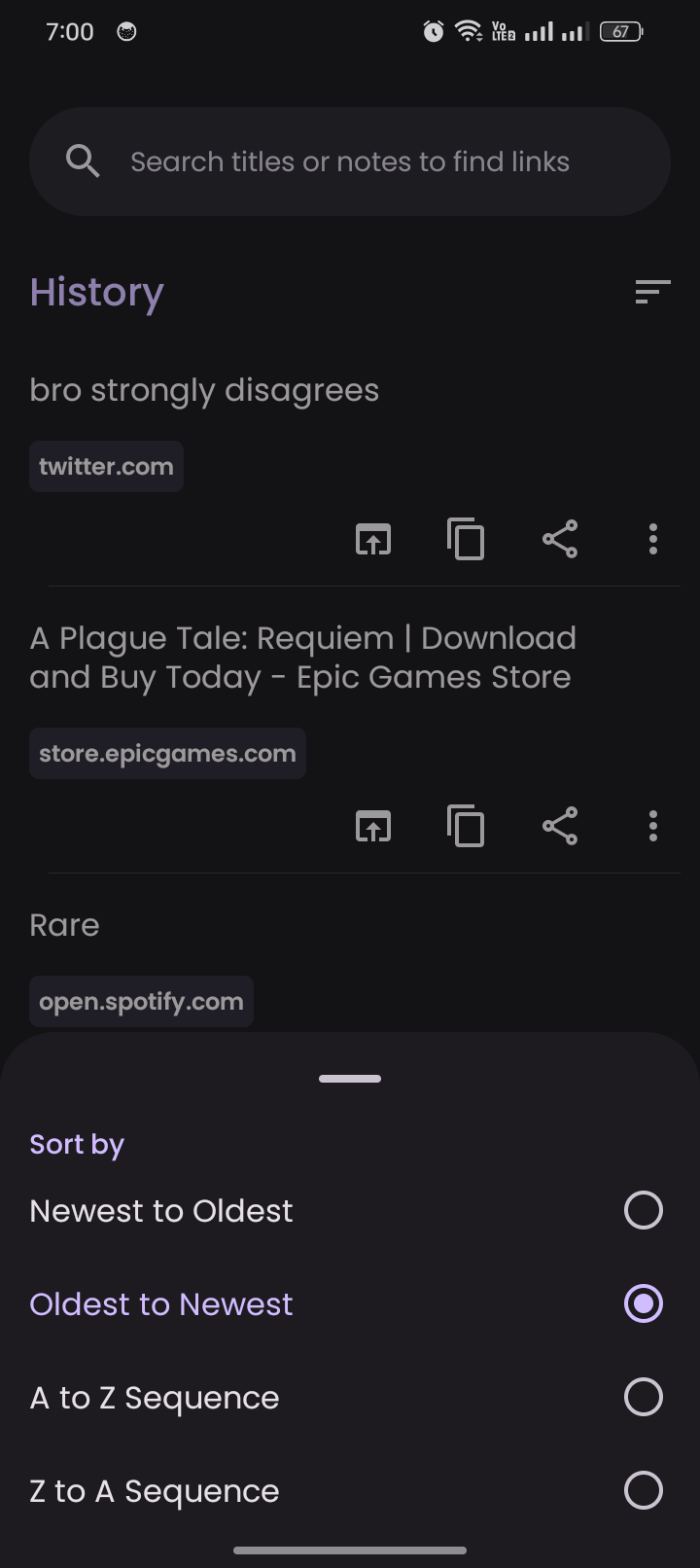Open the sort icon beside History
This screenshot has height=1568, width=700.
pyautogui.click(x=652, y=292)
